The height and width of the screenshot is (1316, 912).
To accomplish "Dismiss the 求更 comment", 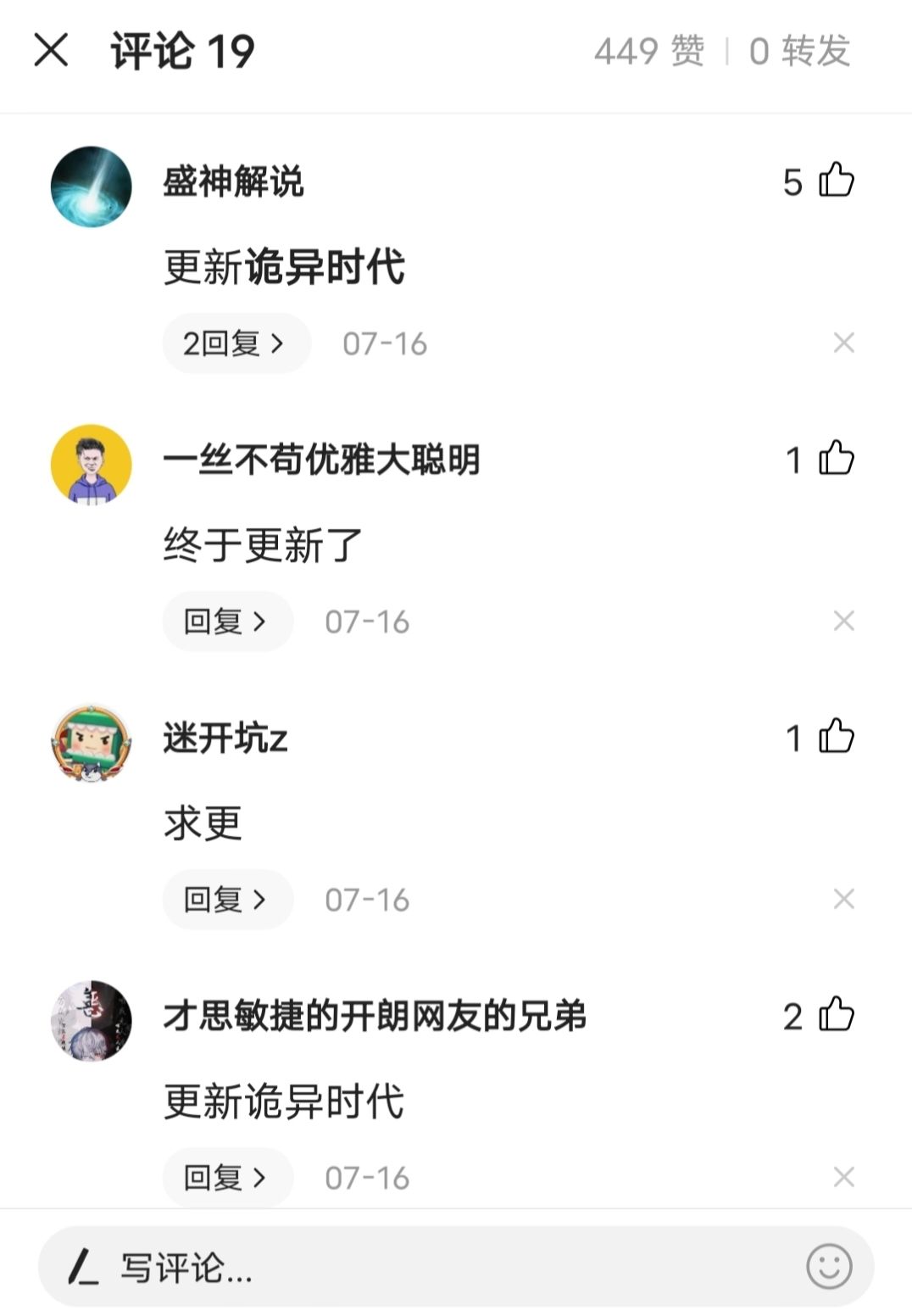I will pos(843,899).
